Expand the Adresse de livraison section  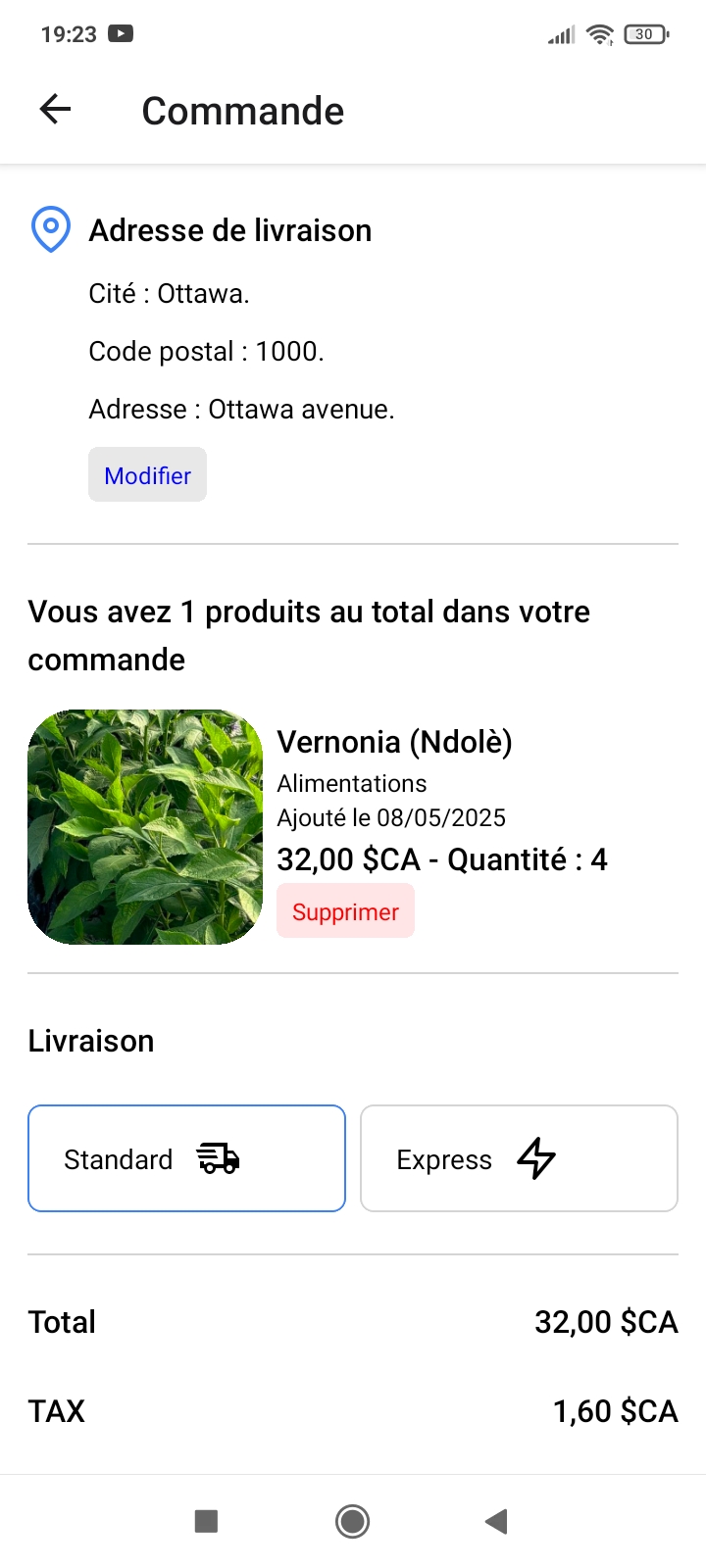230,229
